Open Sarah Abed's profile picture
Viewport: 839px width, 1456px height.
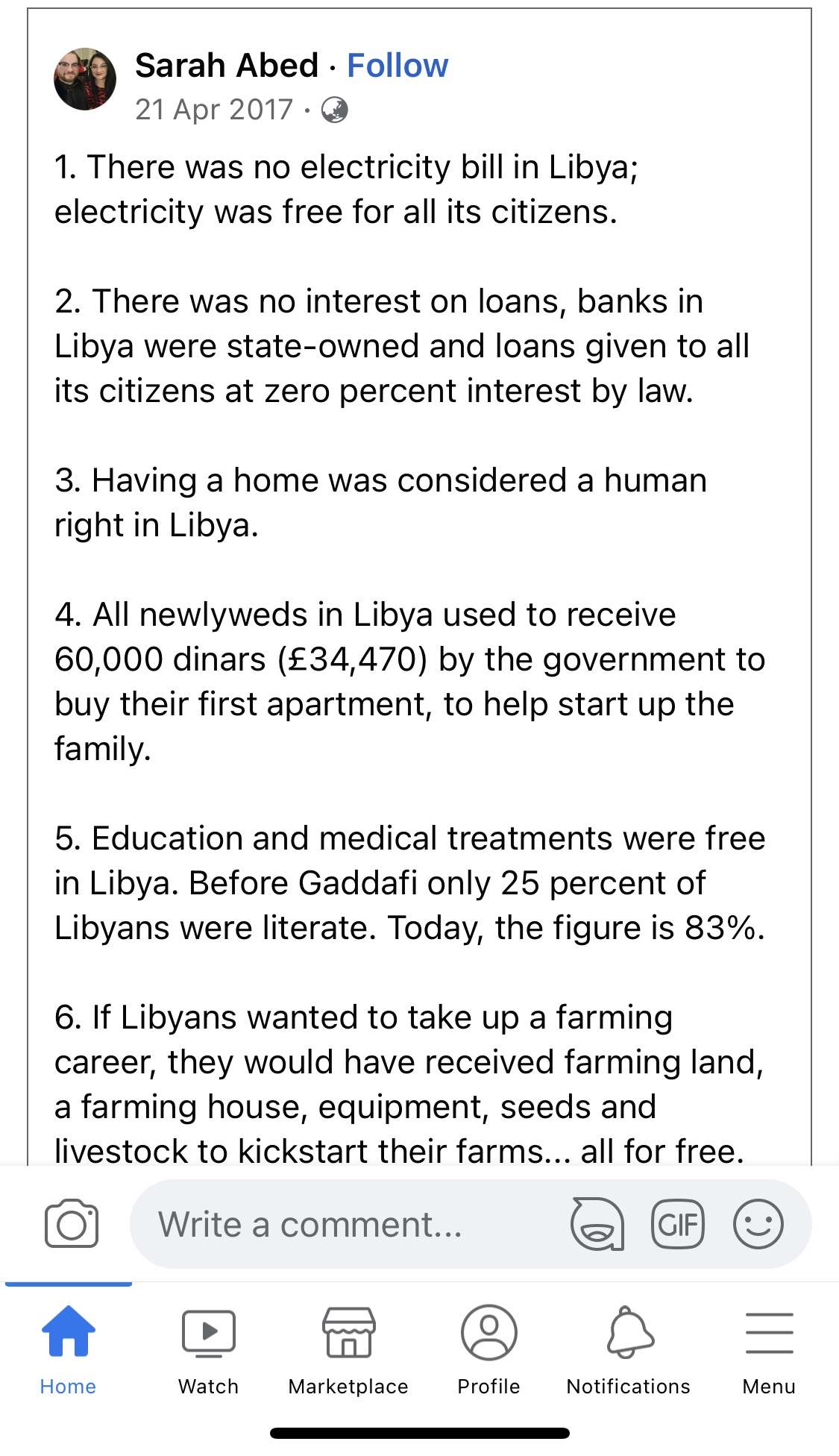tap(85, 79)
